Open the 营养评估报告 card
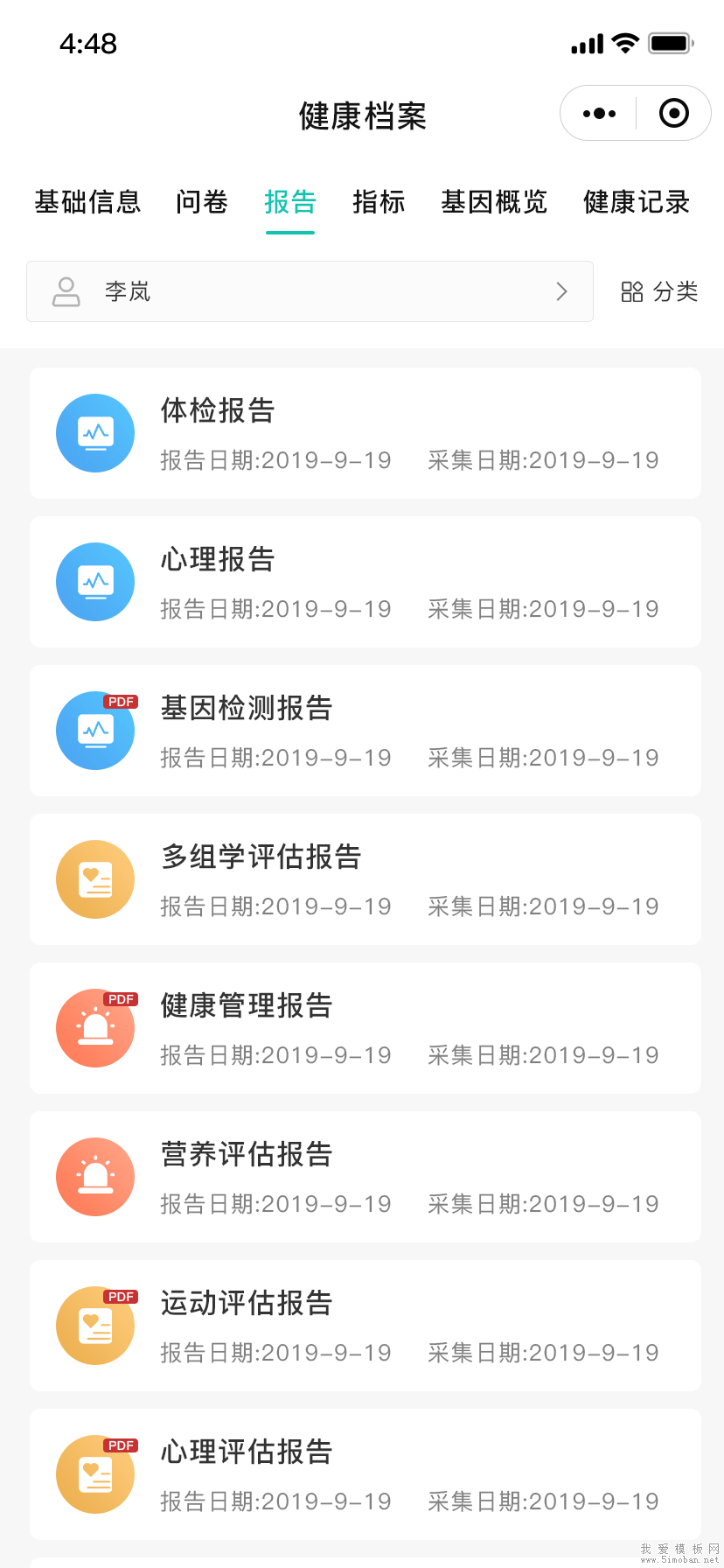Image resolution: width=724 pixels, height=1568 pixels. pos(365,1177)
